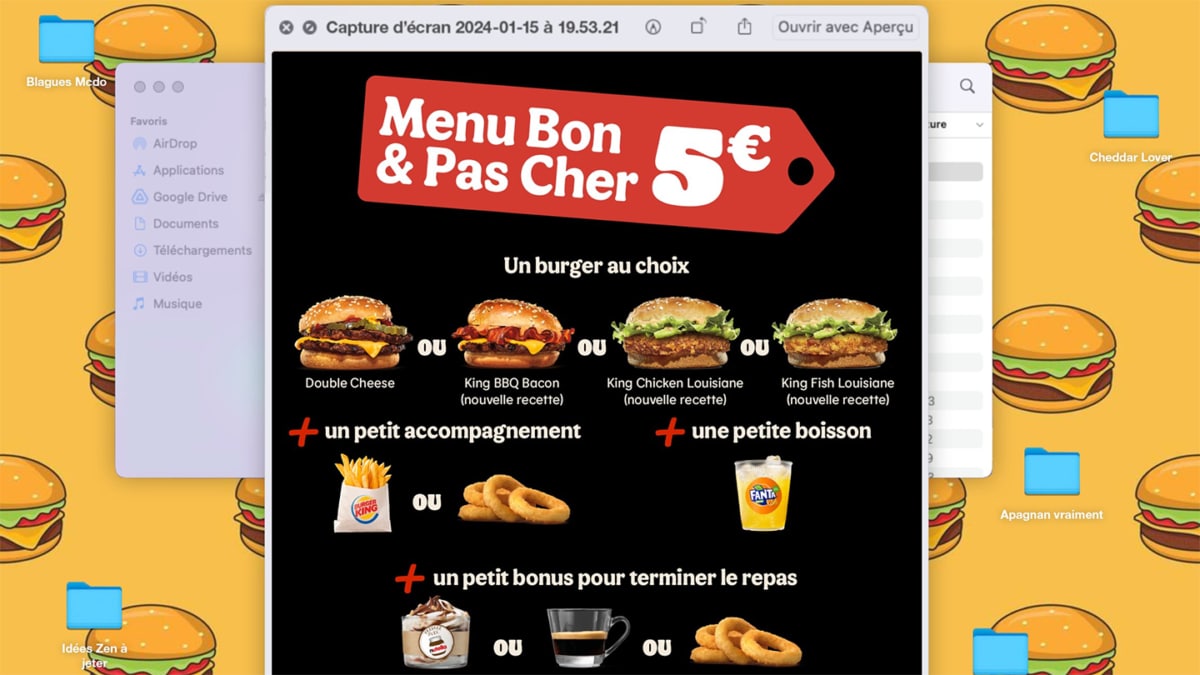Tap the Finder search magnifier icon
Viewport: 1200px width, 675px height.
coord(967,87)
